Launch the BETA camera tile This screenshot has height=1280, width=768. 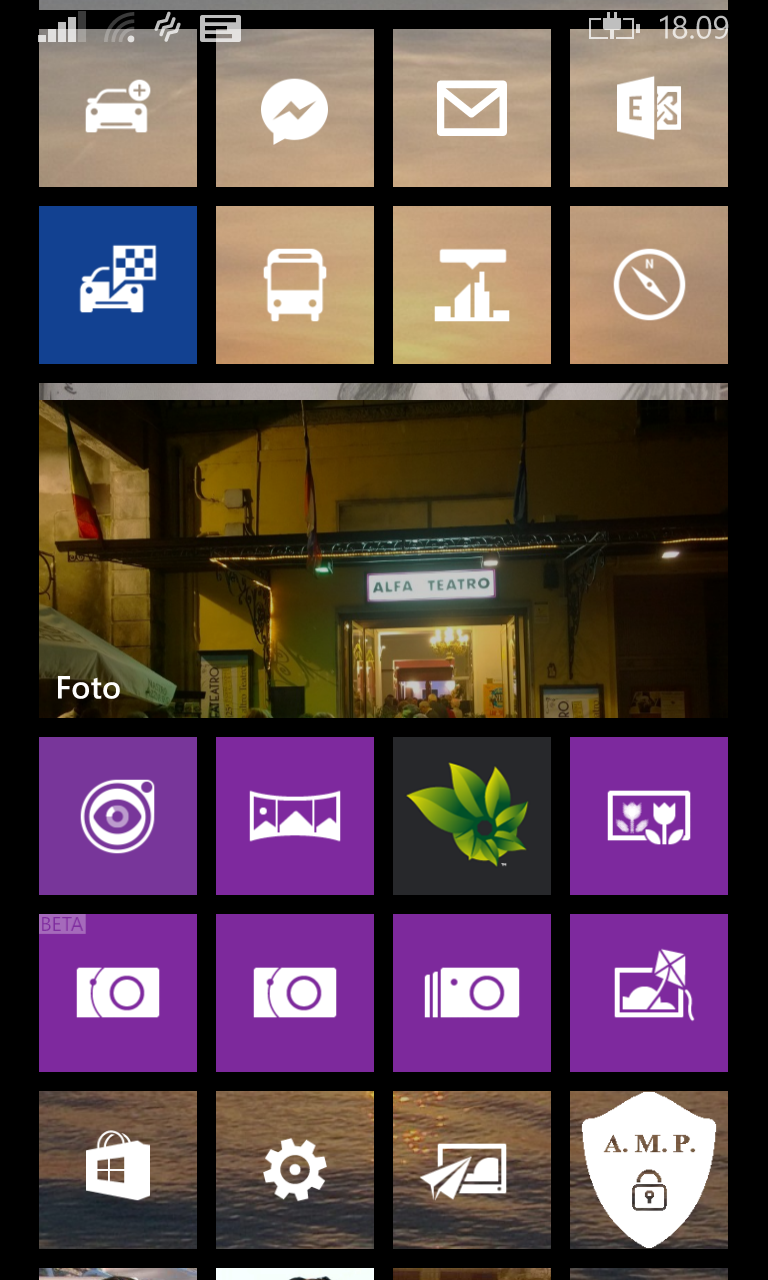click(118, 993)
